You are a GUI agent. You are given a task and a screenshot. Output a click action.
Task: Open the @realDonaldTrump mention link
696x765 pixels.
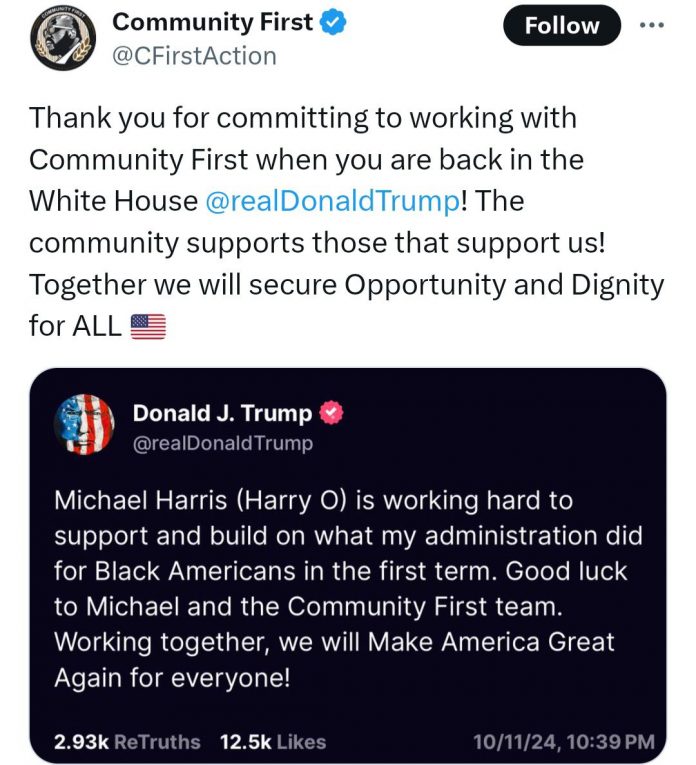click(x=331, y=200)
